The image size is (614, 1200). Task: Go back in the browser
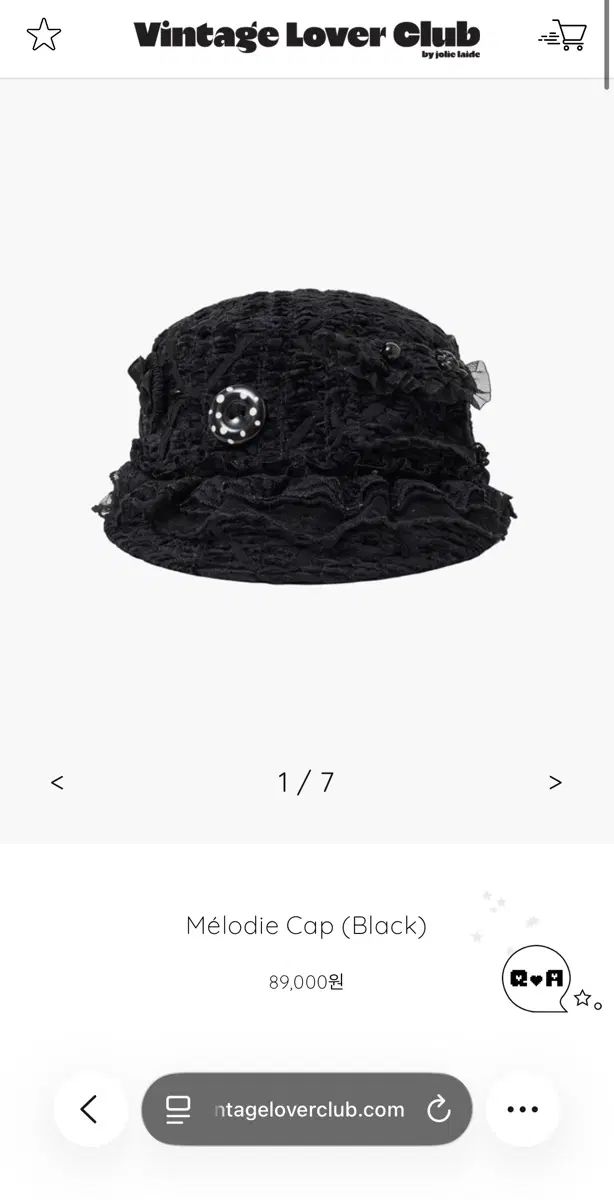[90, 1108]
